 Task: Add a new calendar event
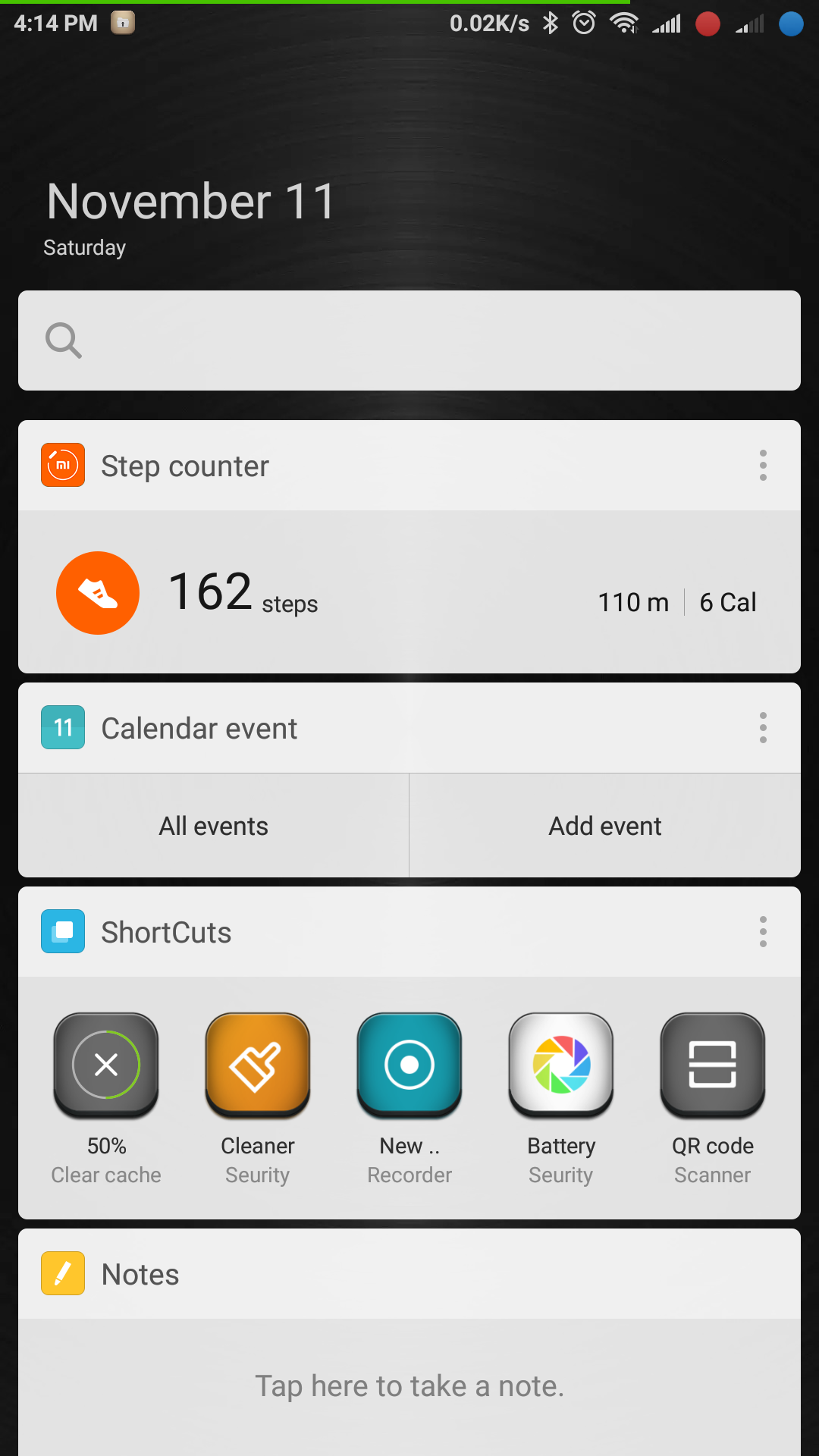[605, 826]
